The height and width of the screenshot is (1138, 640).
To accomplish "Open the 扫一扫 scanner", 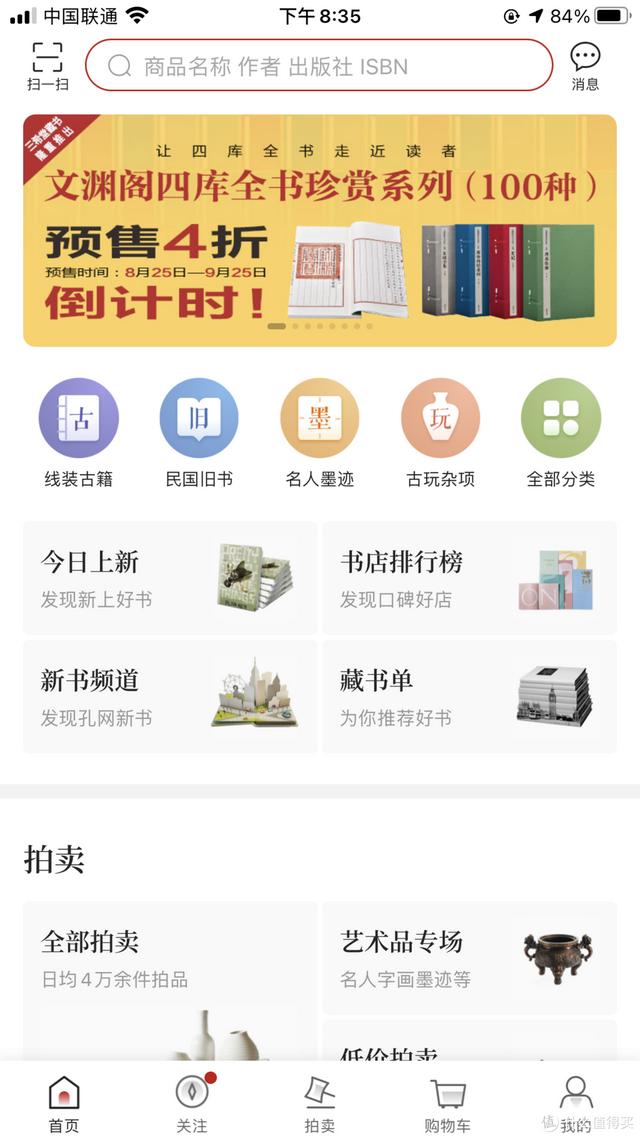I will click(47, 66).
